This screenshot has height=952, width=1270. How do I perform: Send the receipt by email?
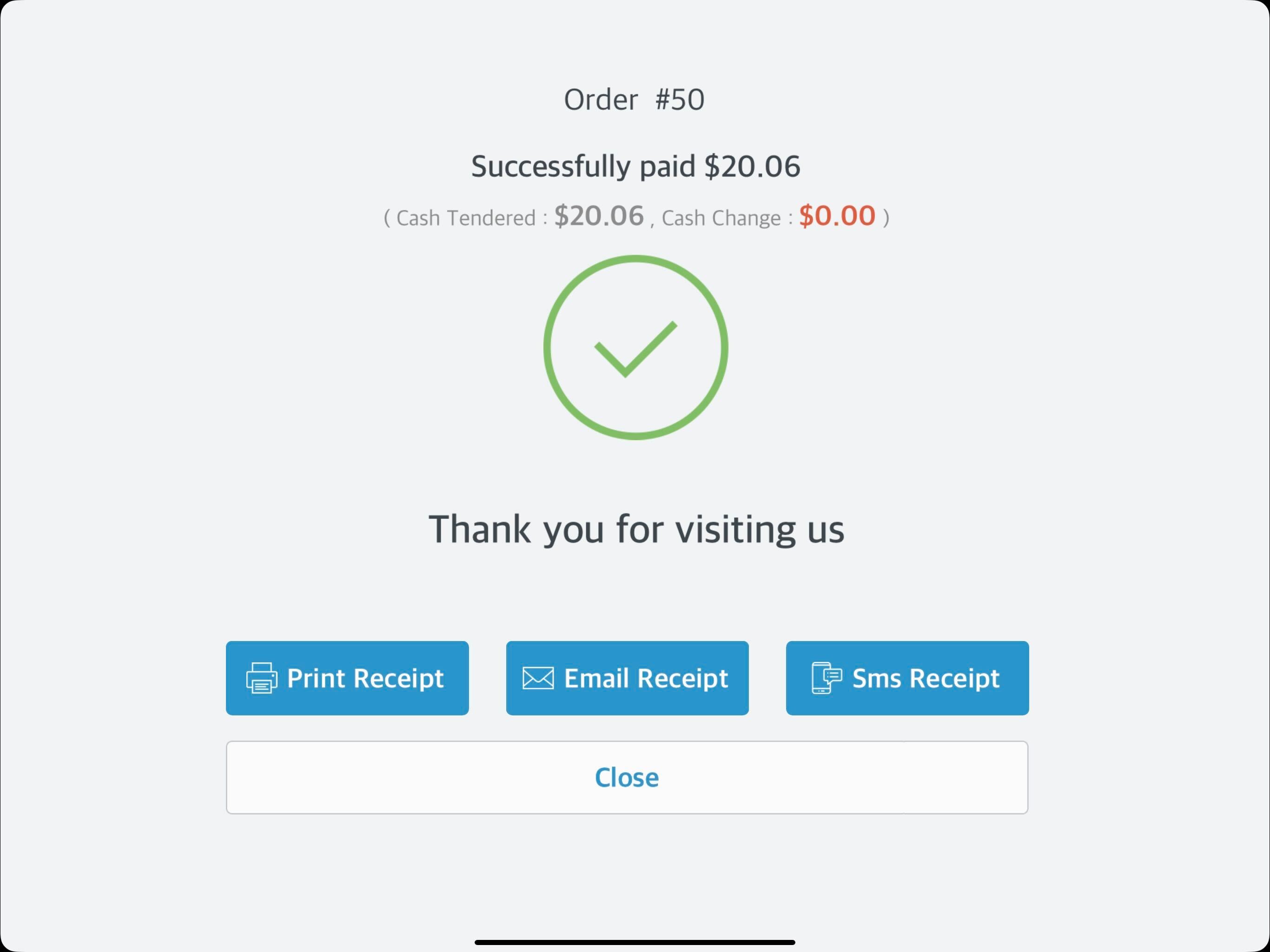point(627,678)
